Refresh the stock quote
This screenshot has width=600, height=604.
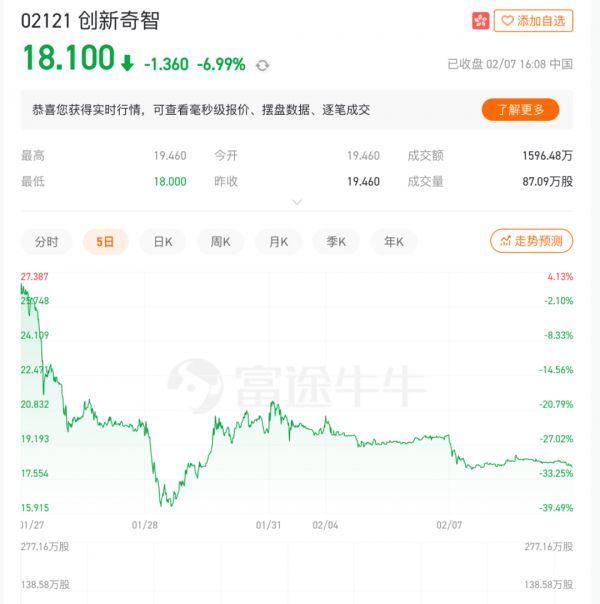(262, 65)
